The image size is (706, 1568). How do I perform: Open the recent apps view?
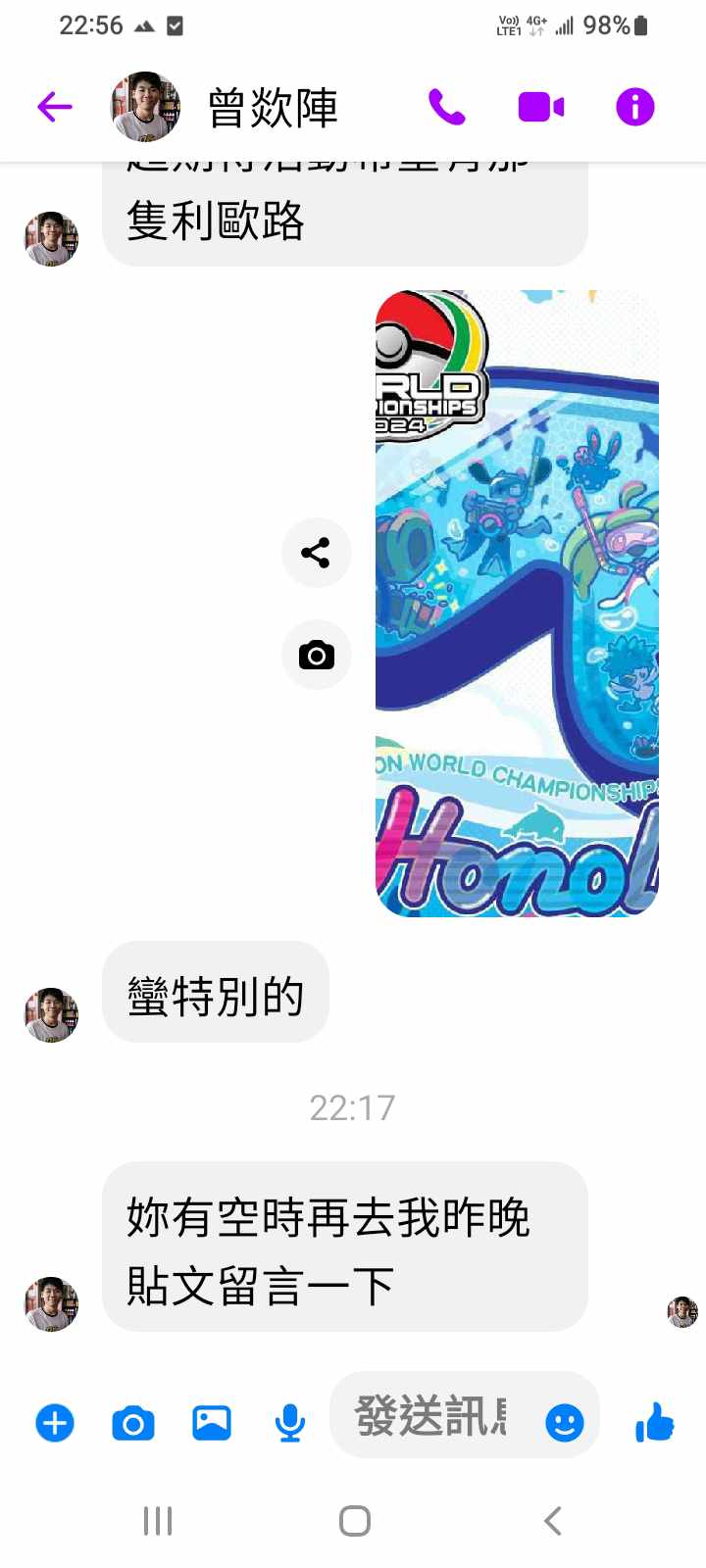click(x=158, y=1521)
